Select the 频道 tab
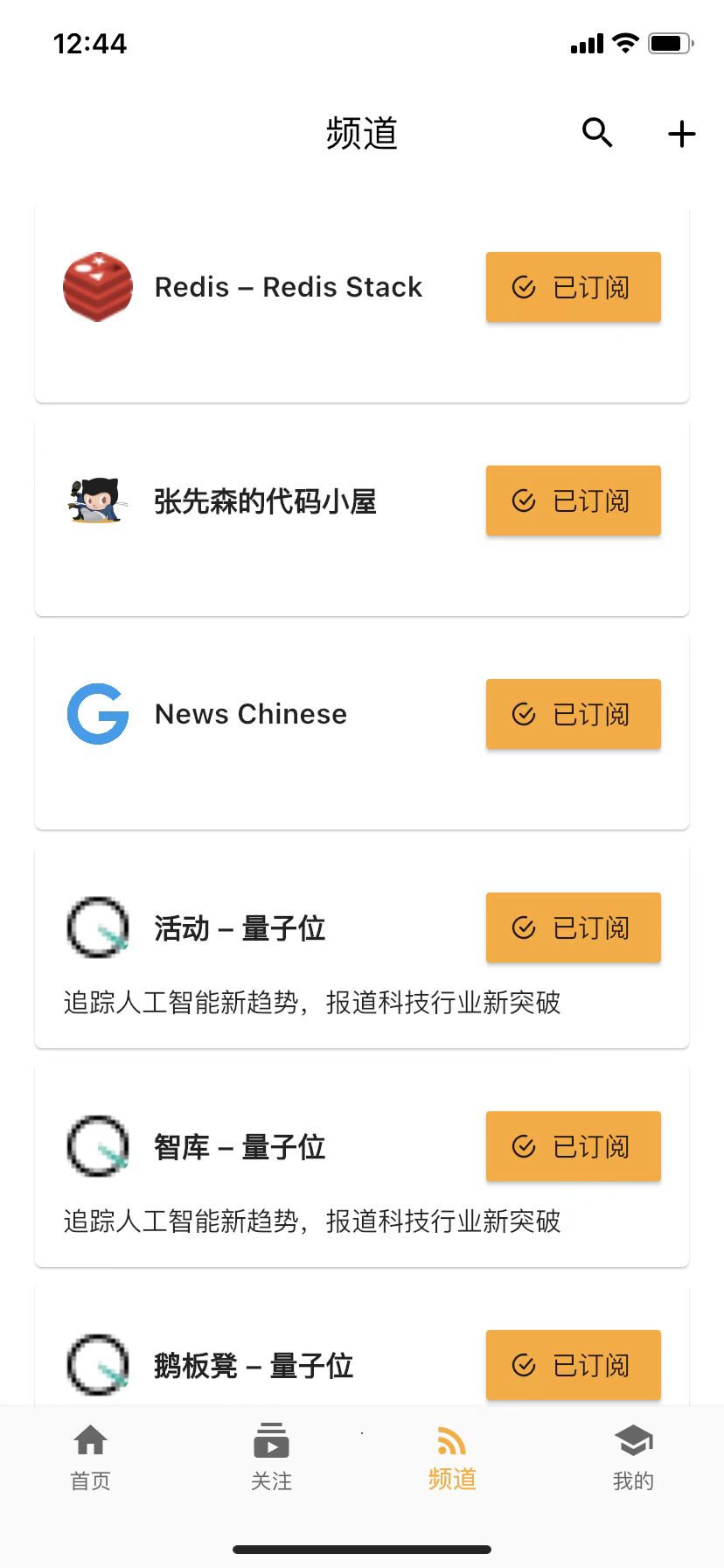 coord(452,1458)
